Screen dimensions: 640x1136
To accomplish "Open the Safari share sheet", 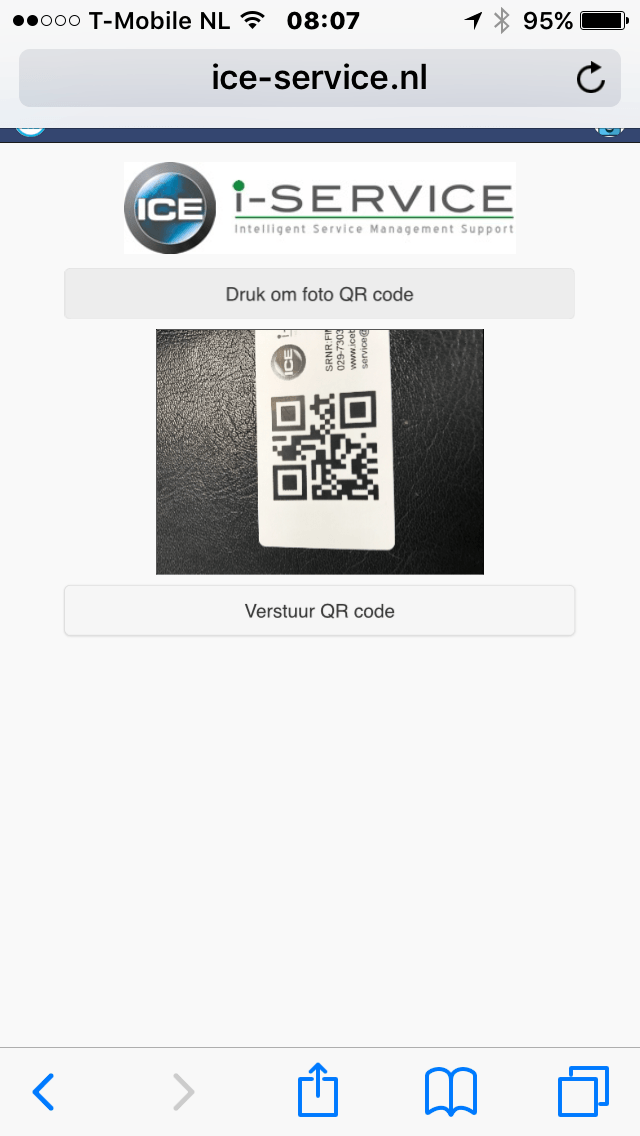I will click(x=318, y=1090).
